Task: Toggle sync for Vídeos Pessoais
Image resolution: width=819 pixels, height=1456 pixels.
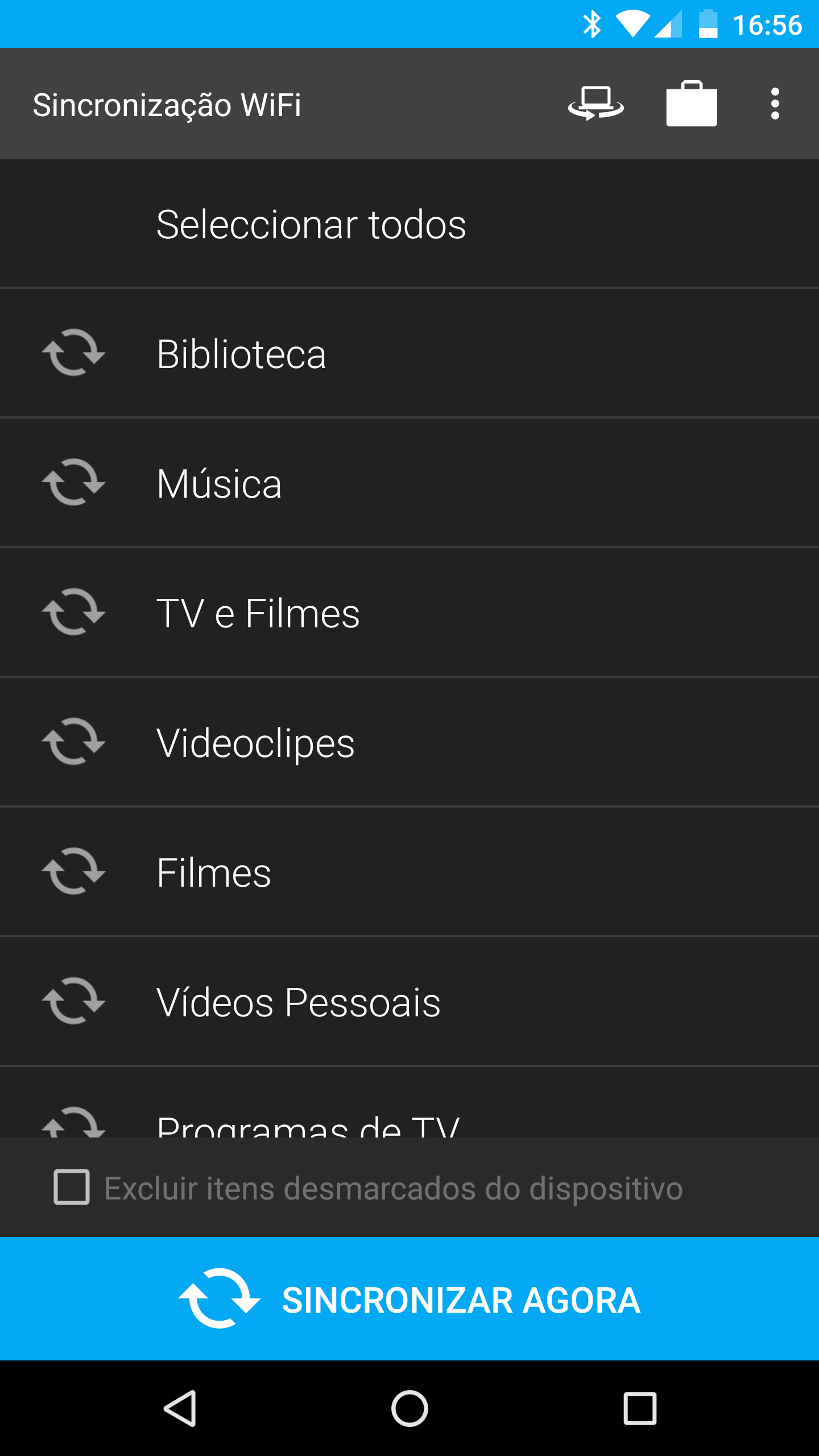Action: click(x=409, y=1002)
